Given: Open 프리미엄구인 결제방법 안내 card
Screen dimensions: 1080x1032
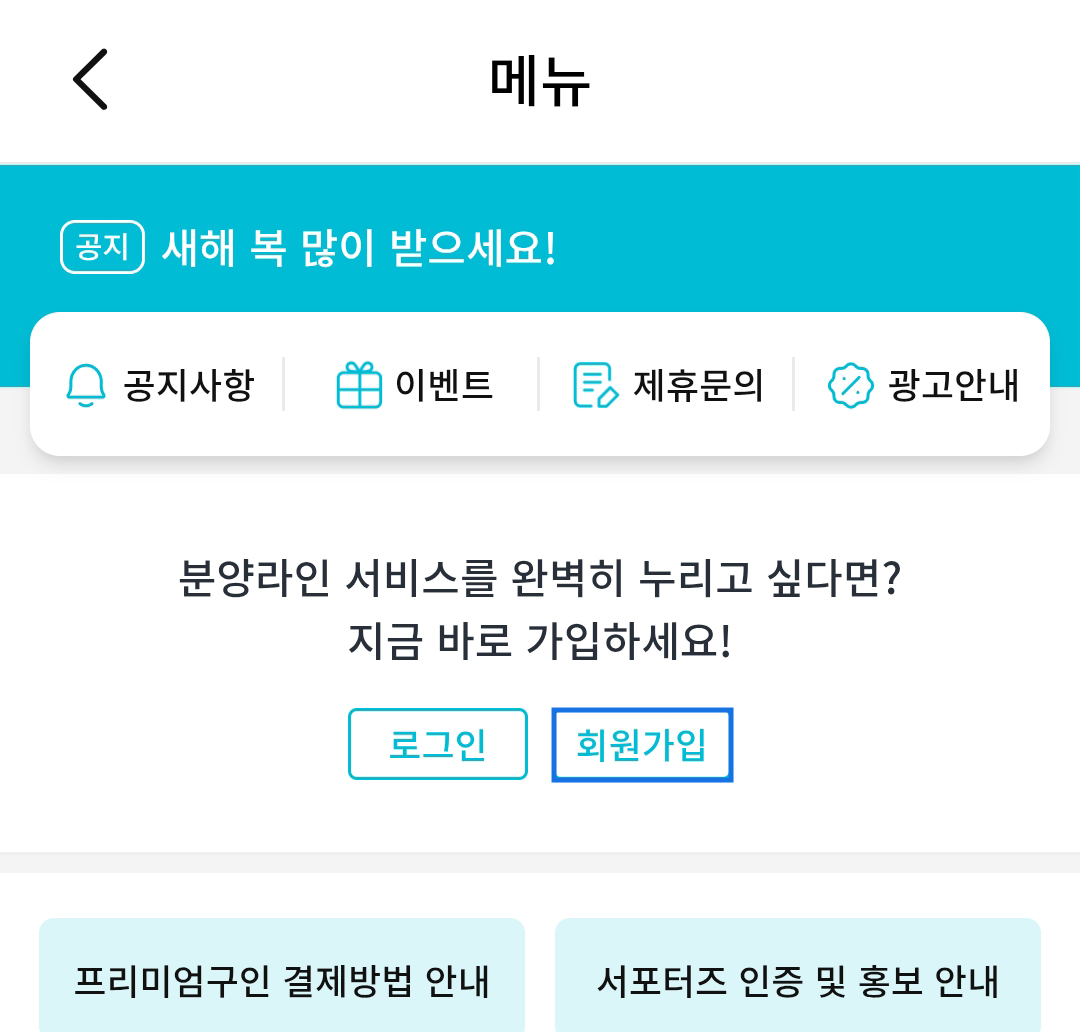Looking at the screenshot, I should [282, 978].
